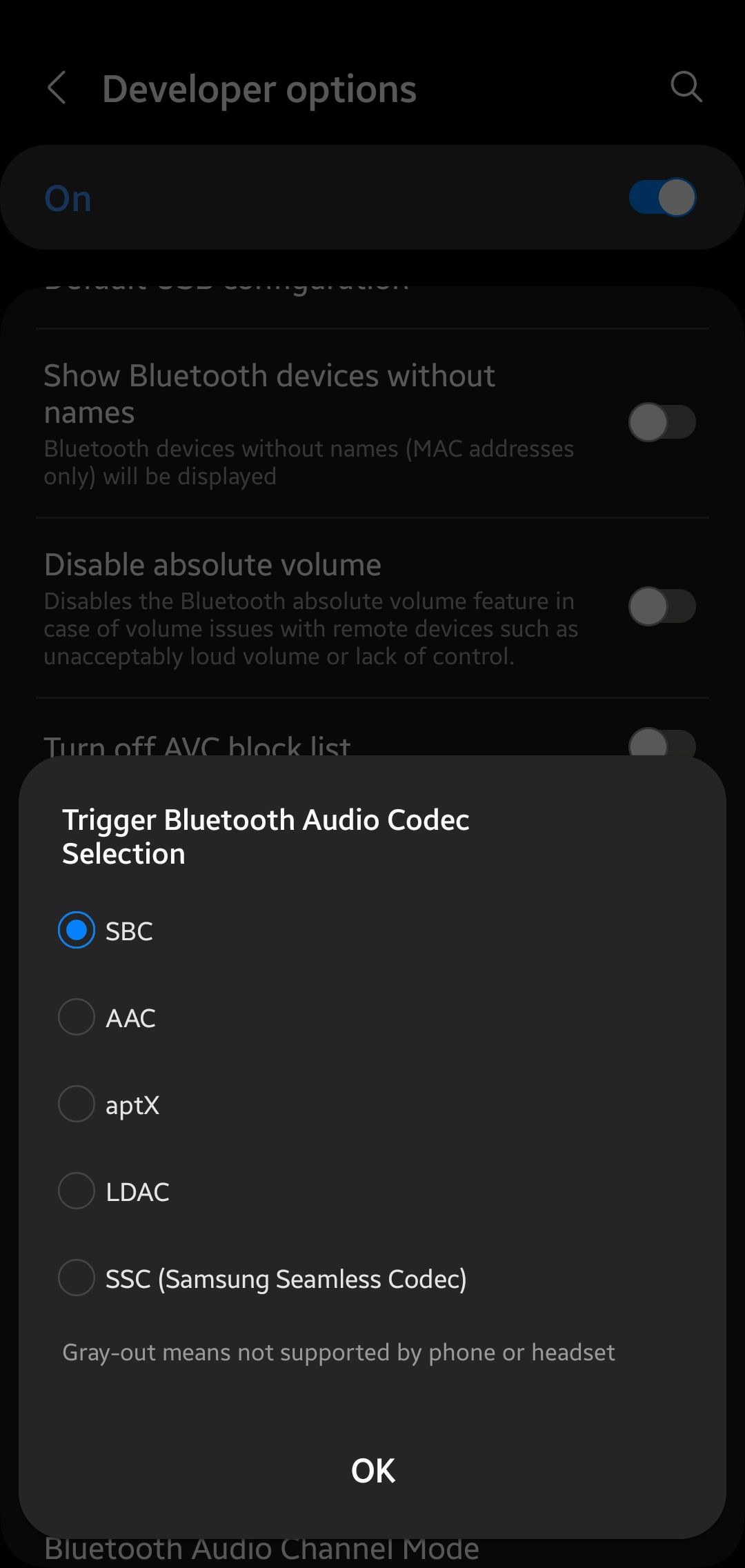Tap the Developer options screen title
745x1568 pixels.
coord(259,88)
